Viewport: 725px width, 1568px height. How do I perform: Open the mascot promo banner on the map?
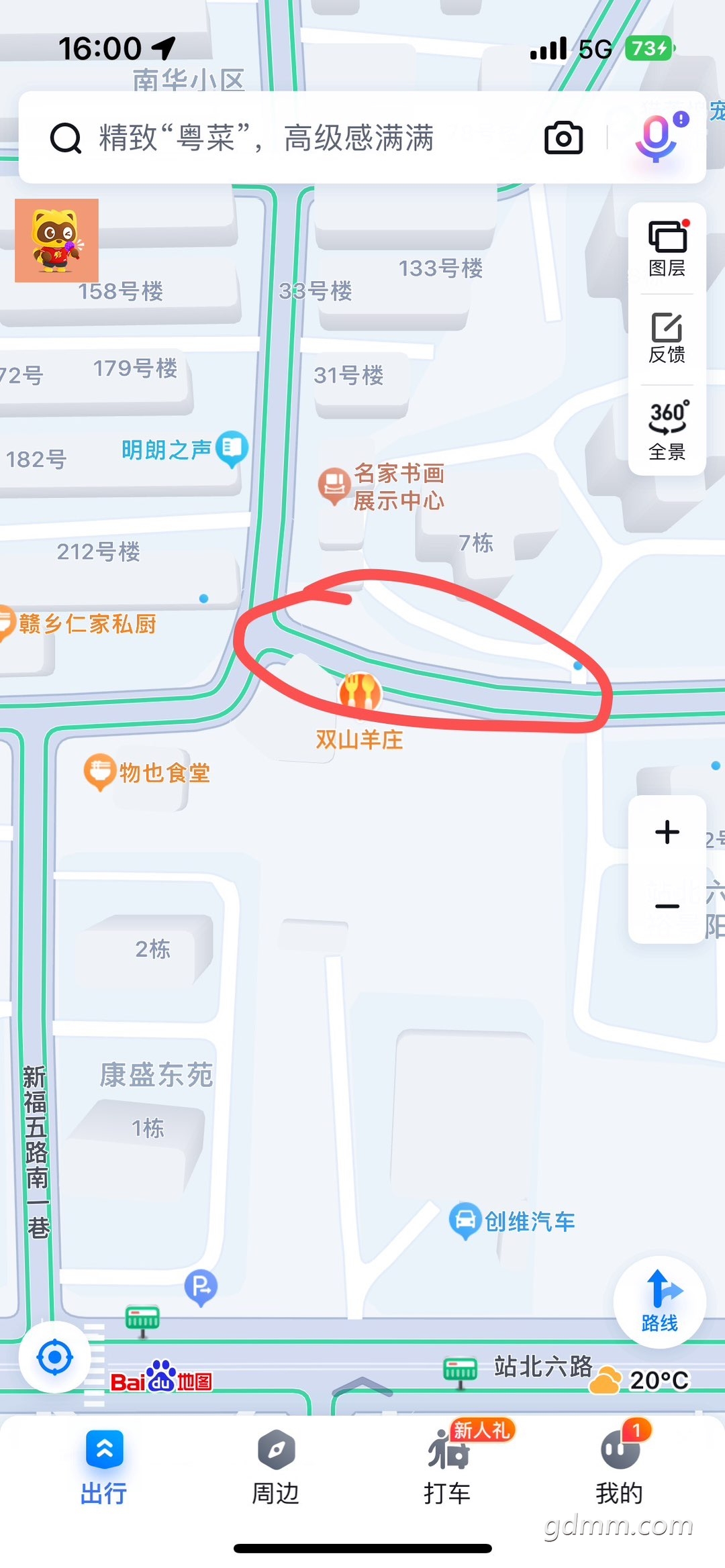[57, 240]
